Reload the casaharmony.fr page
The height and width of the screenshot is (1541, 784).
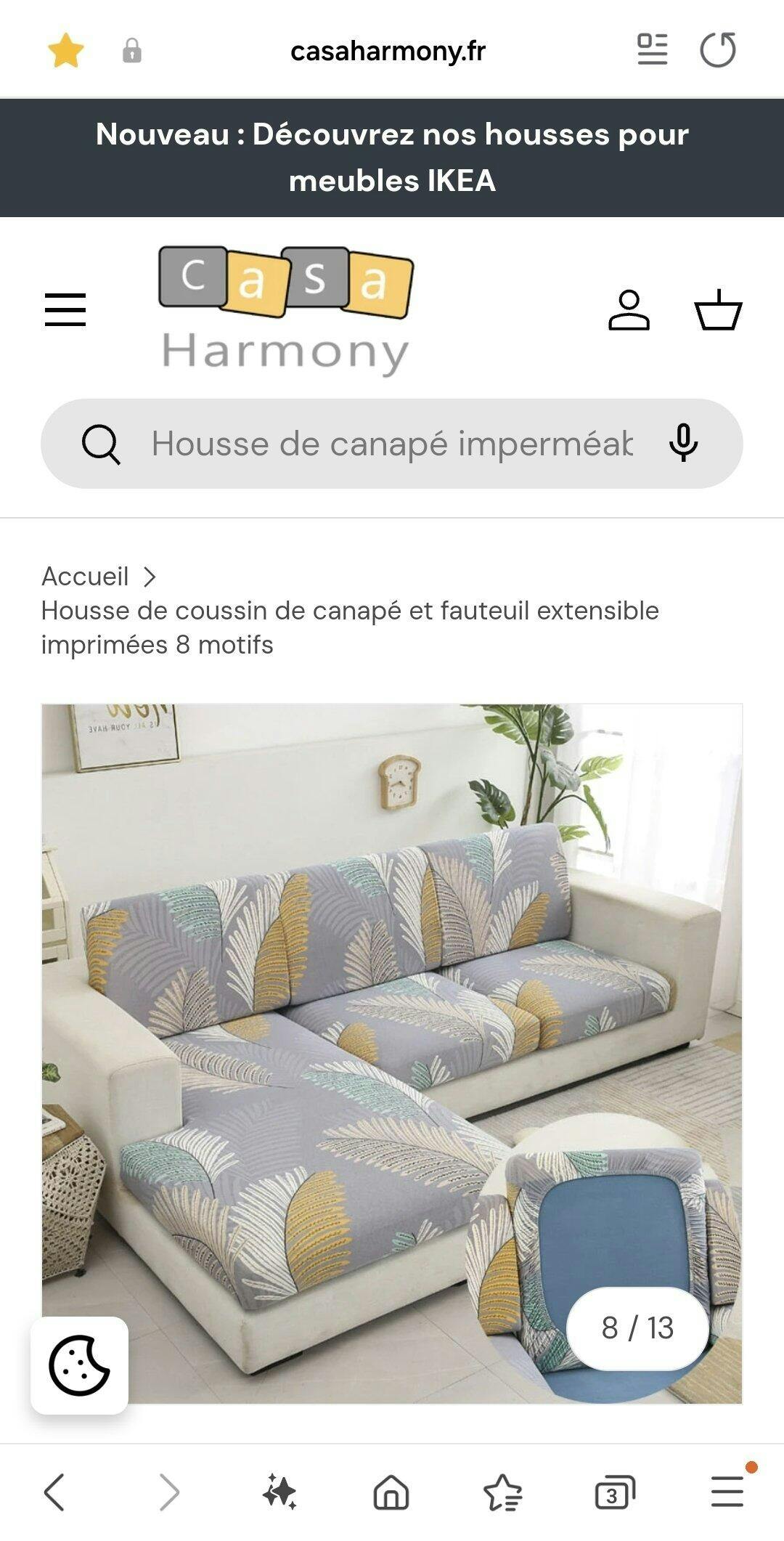pos(718,50)
